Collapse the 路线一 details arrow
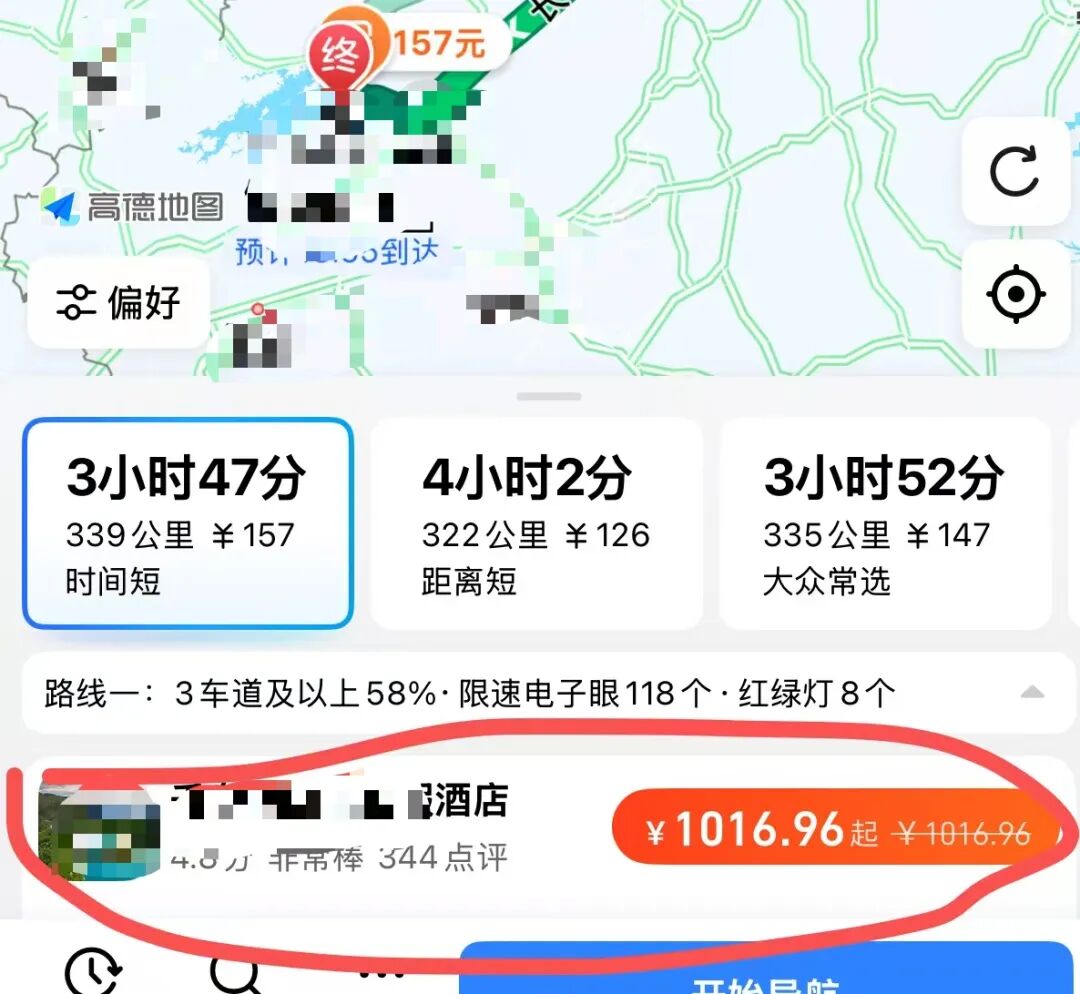Viewport: 1080px width, 994px height. click(1032, 692)
